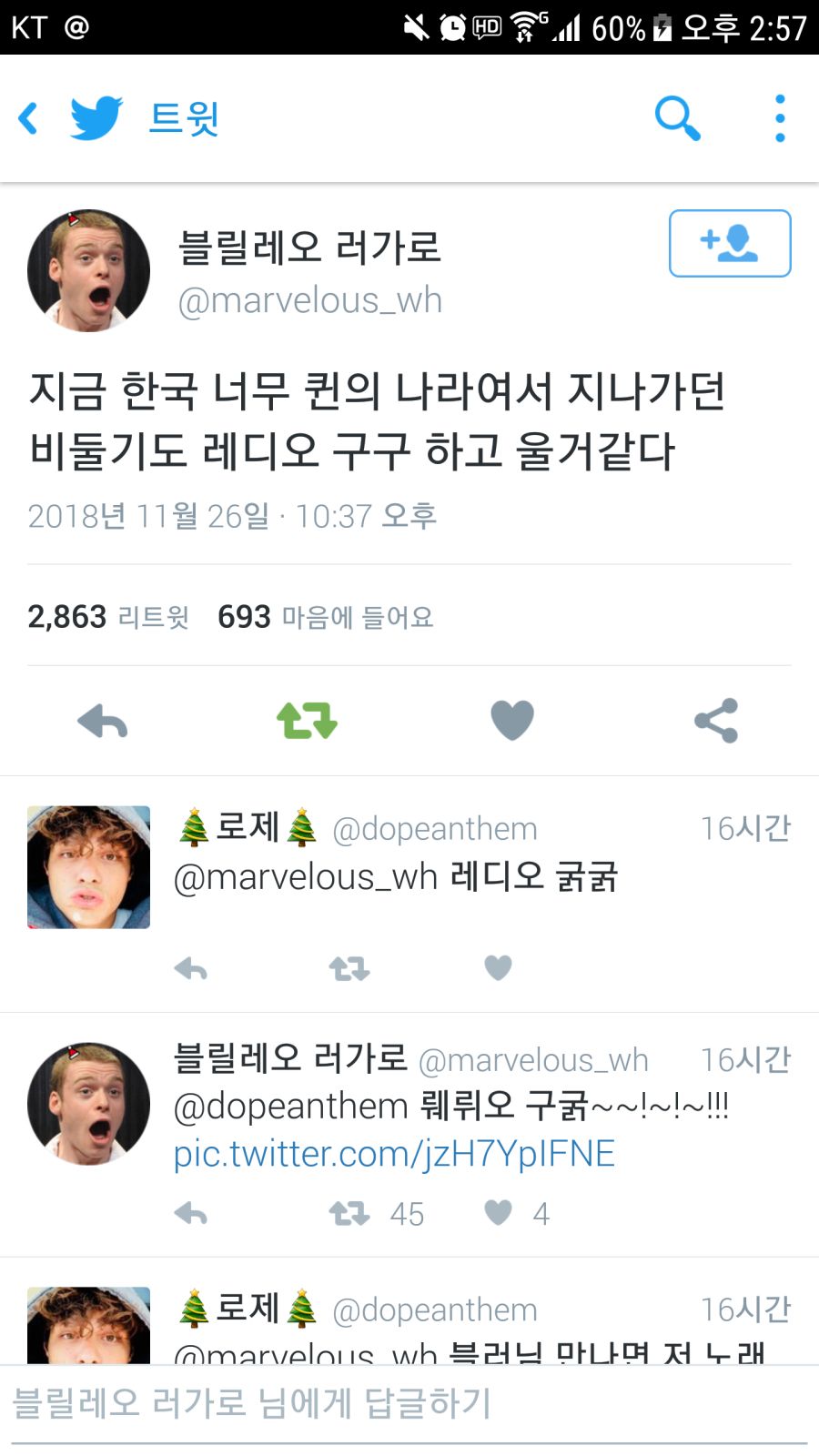Retweet the main tweet
This screenshot has height=1456, width=819.
307,721
